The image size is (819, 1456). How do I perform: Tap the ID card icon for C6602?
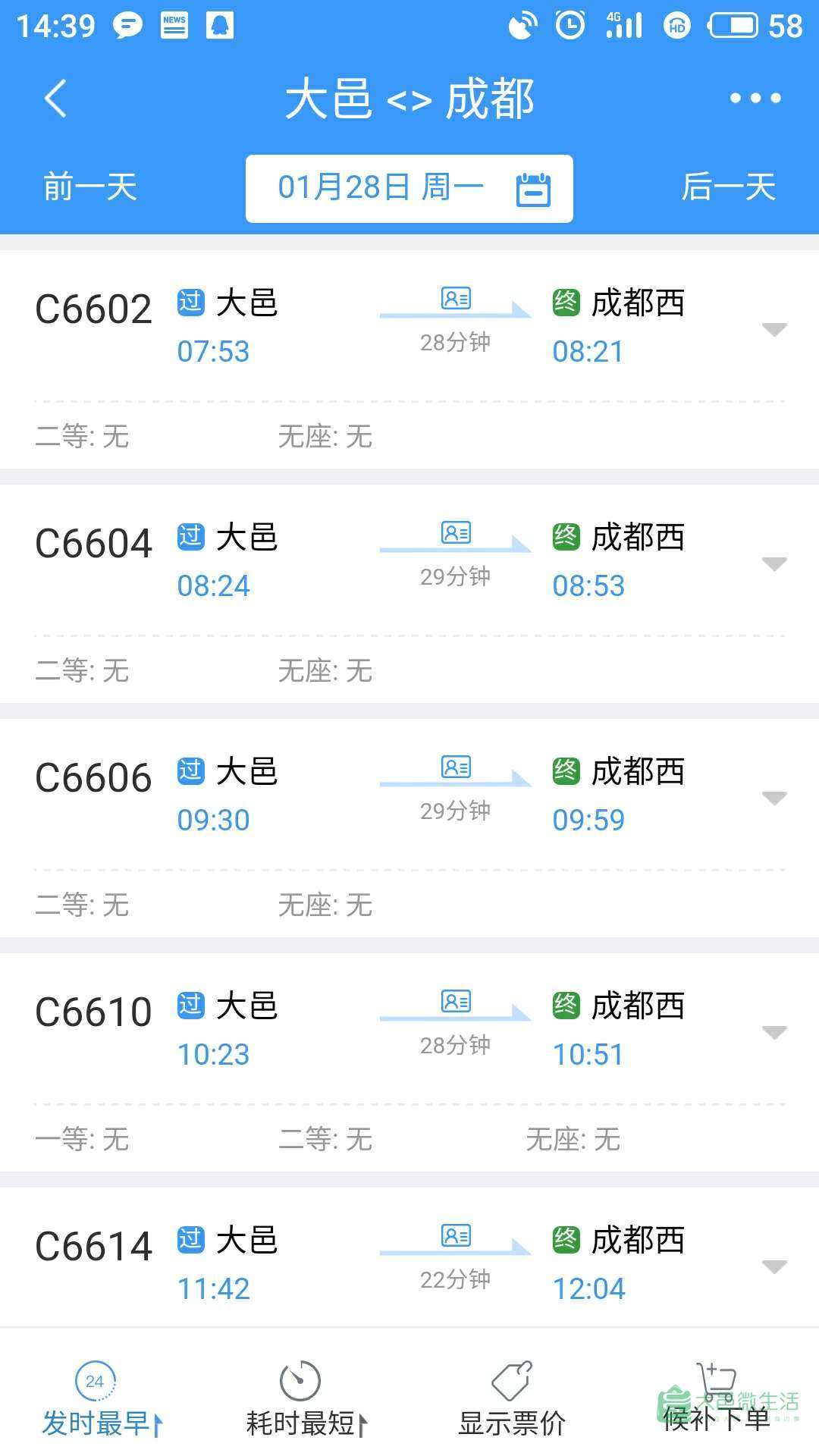[456, 298]
